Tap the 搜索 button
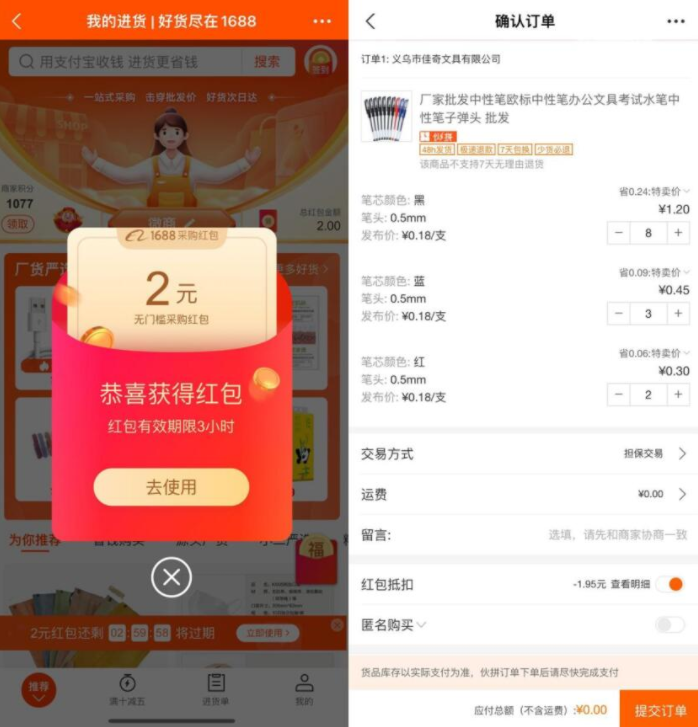 tap(267, 62)
